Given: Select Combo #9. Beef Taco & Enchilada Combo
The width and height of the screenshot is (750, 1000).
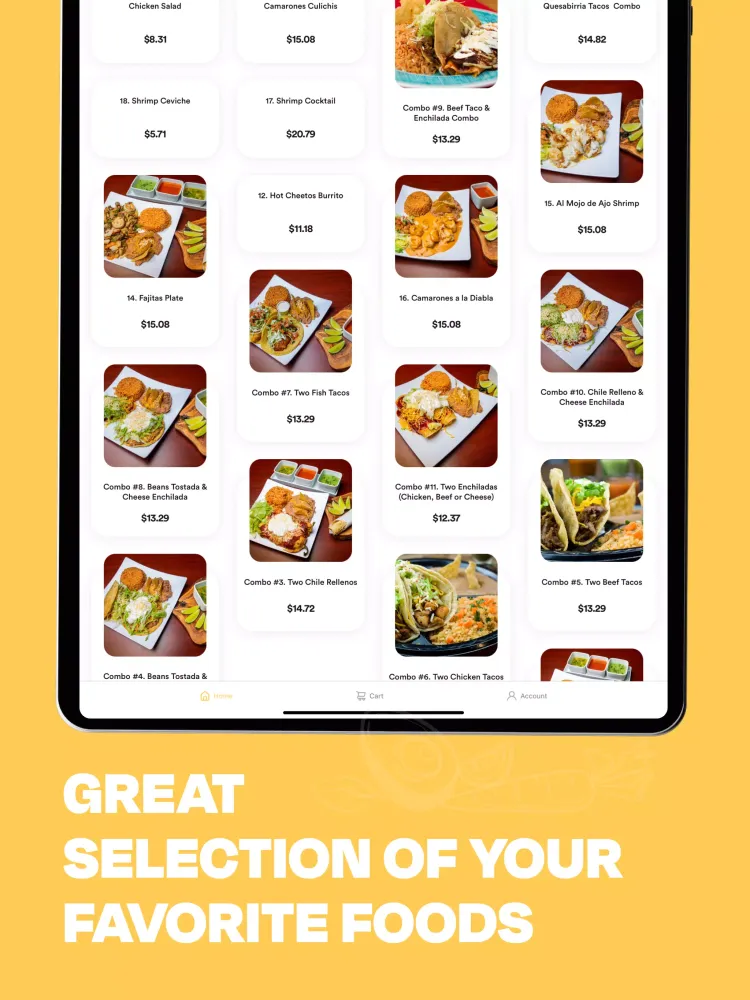Looking at the screenshot, I should pyautogui.click(x=446, y=75).
